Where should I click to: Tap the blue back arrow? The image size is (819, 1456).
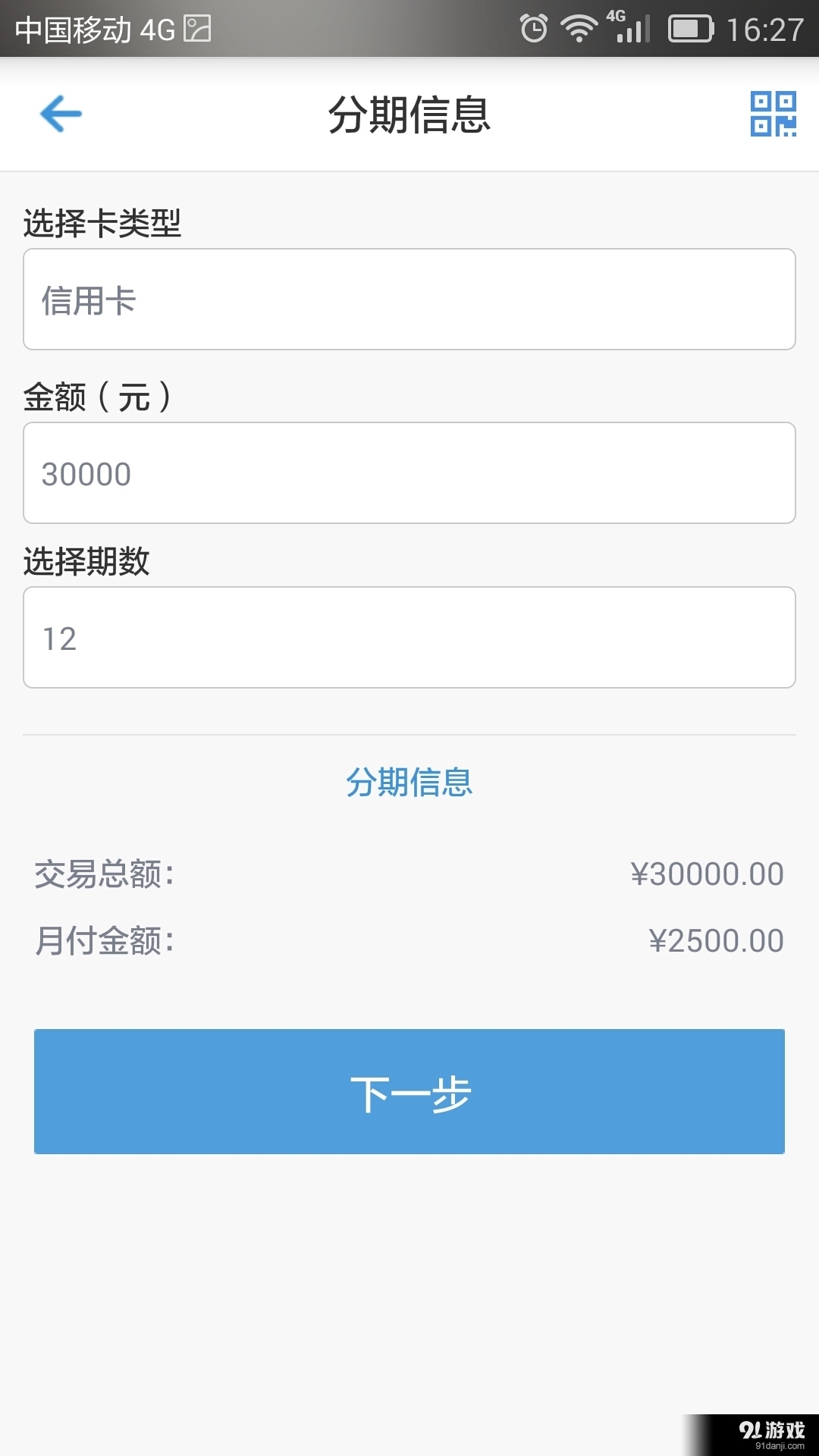[61, 114]
